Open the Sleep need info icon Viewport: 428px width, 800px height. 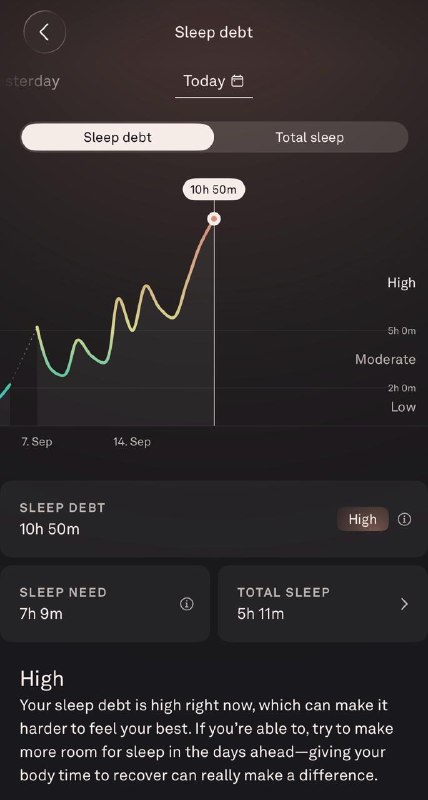(x=187, y=604)
